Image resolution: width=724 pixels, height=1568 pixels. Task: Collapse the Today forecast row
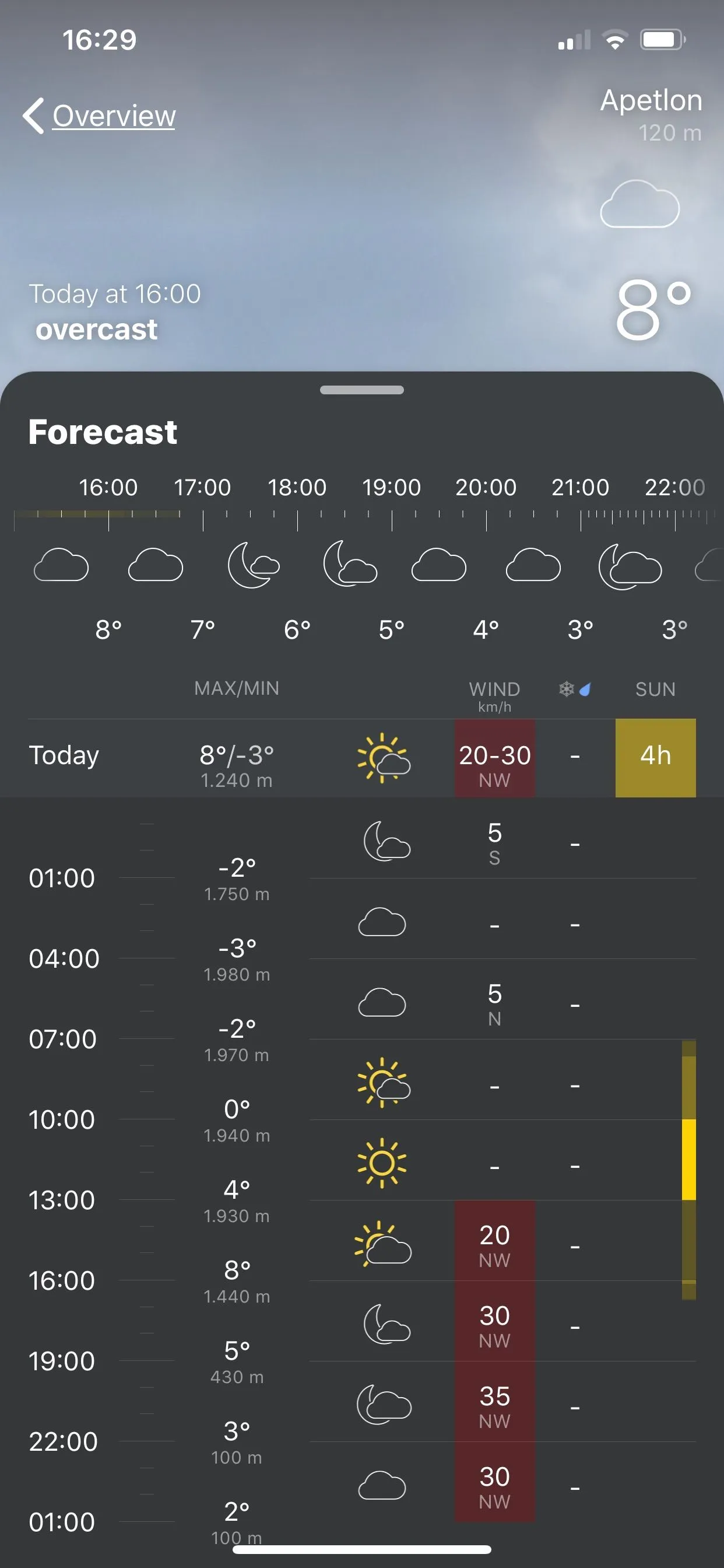[64, 757]
